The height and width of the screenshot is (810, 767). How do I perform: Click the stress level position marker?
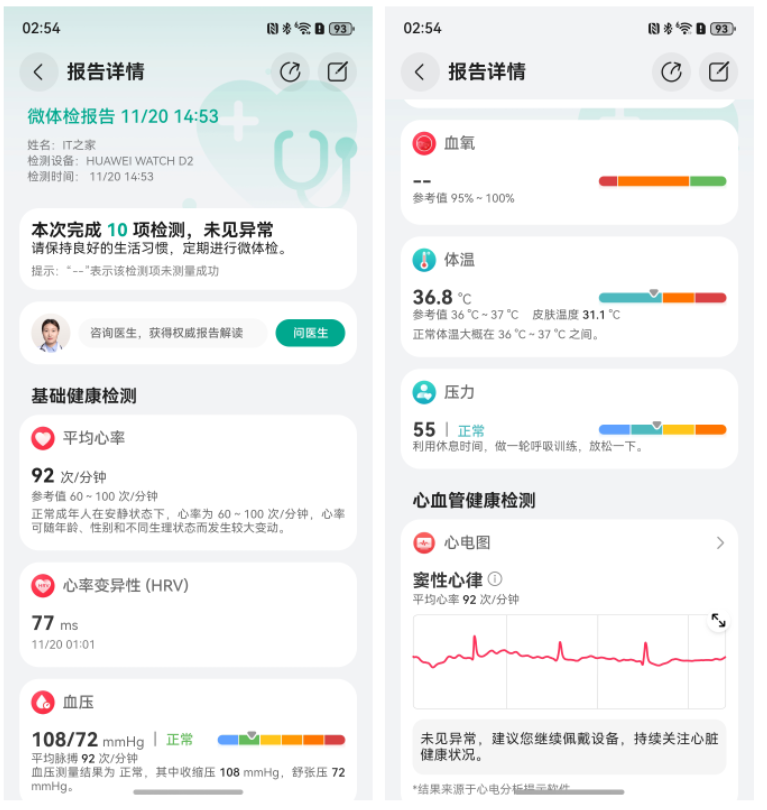click(657, 424)
